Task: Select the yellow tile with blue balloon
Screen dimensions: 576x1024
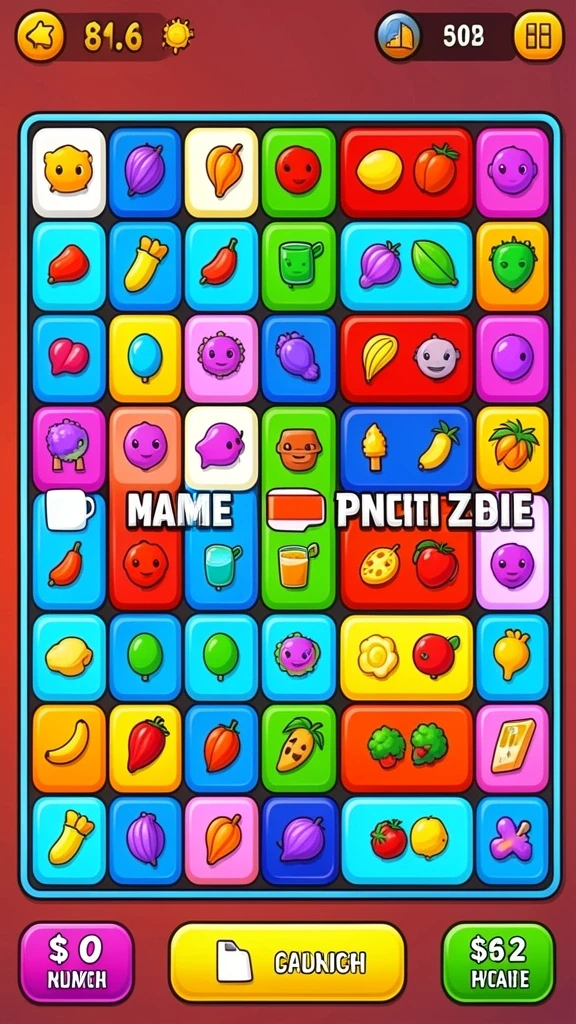Action: (144, 359)
